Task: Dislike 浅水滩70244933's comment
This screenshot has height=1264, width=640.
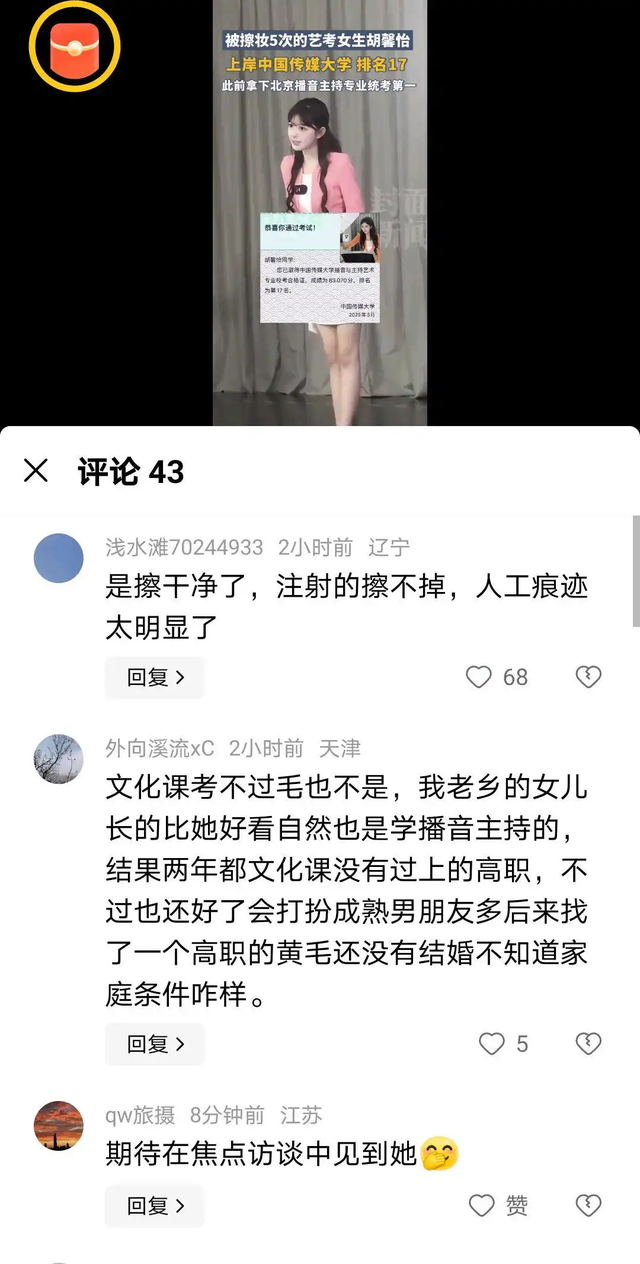Action: [588, 677]
